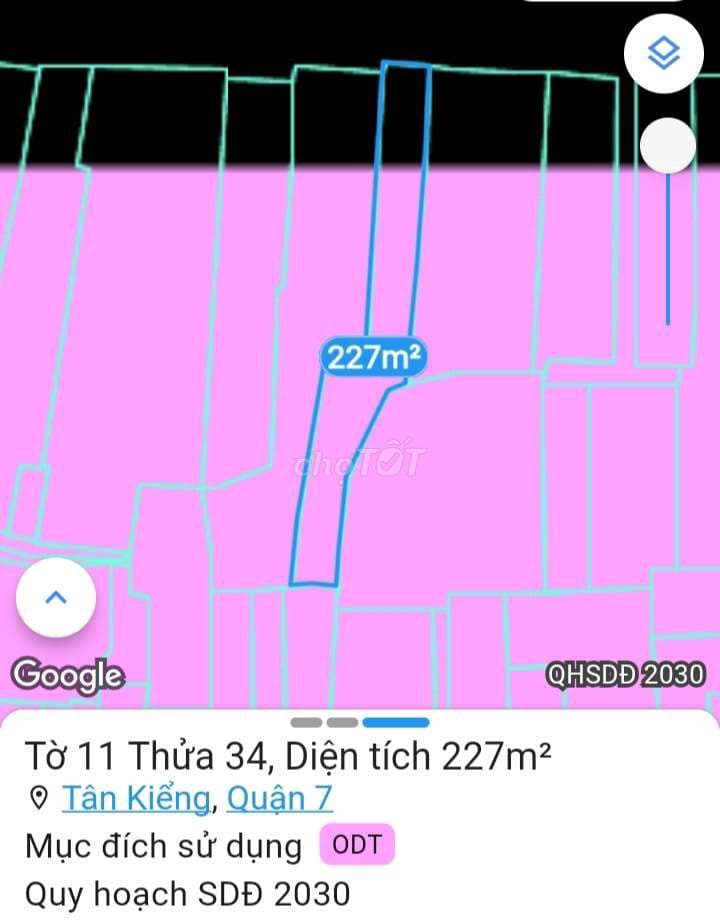Screen dimensions: 720x922
Task: Tap the round up-chevron button on the map
Action: click(x=56, y=598)
